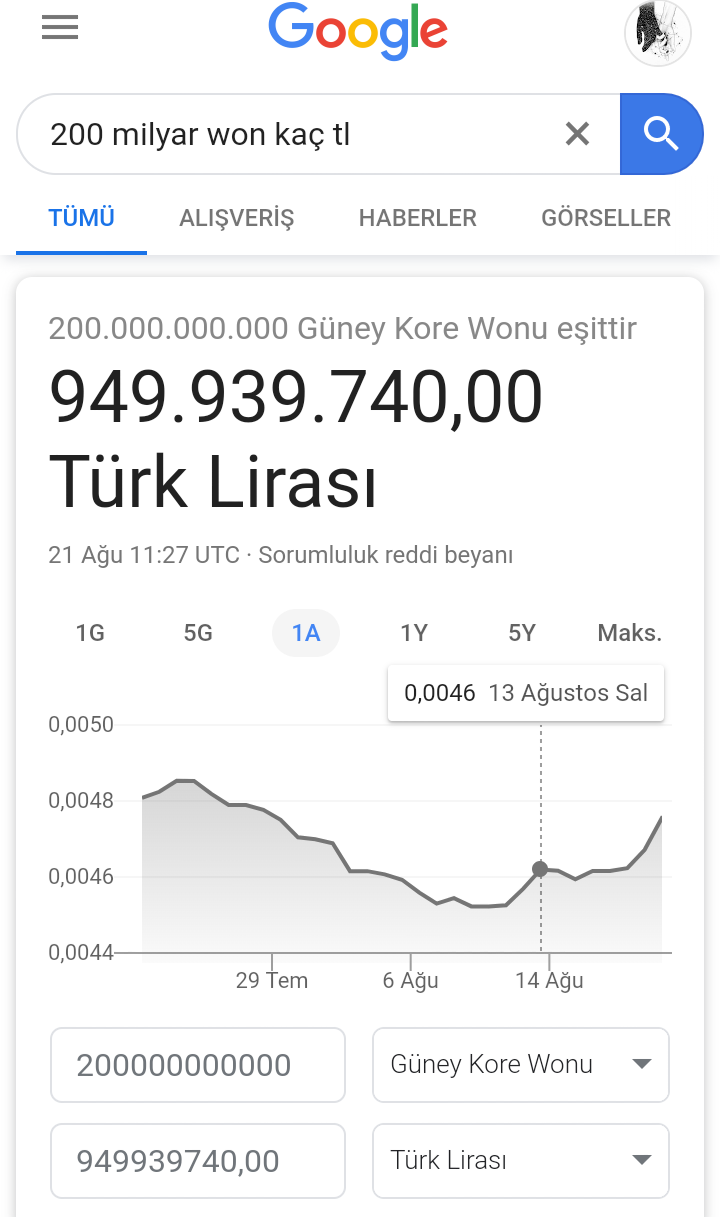
Task: Switch to the ALIŞVERİŞ tab
Action: (x=237, y=218)
